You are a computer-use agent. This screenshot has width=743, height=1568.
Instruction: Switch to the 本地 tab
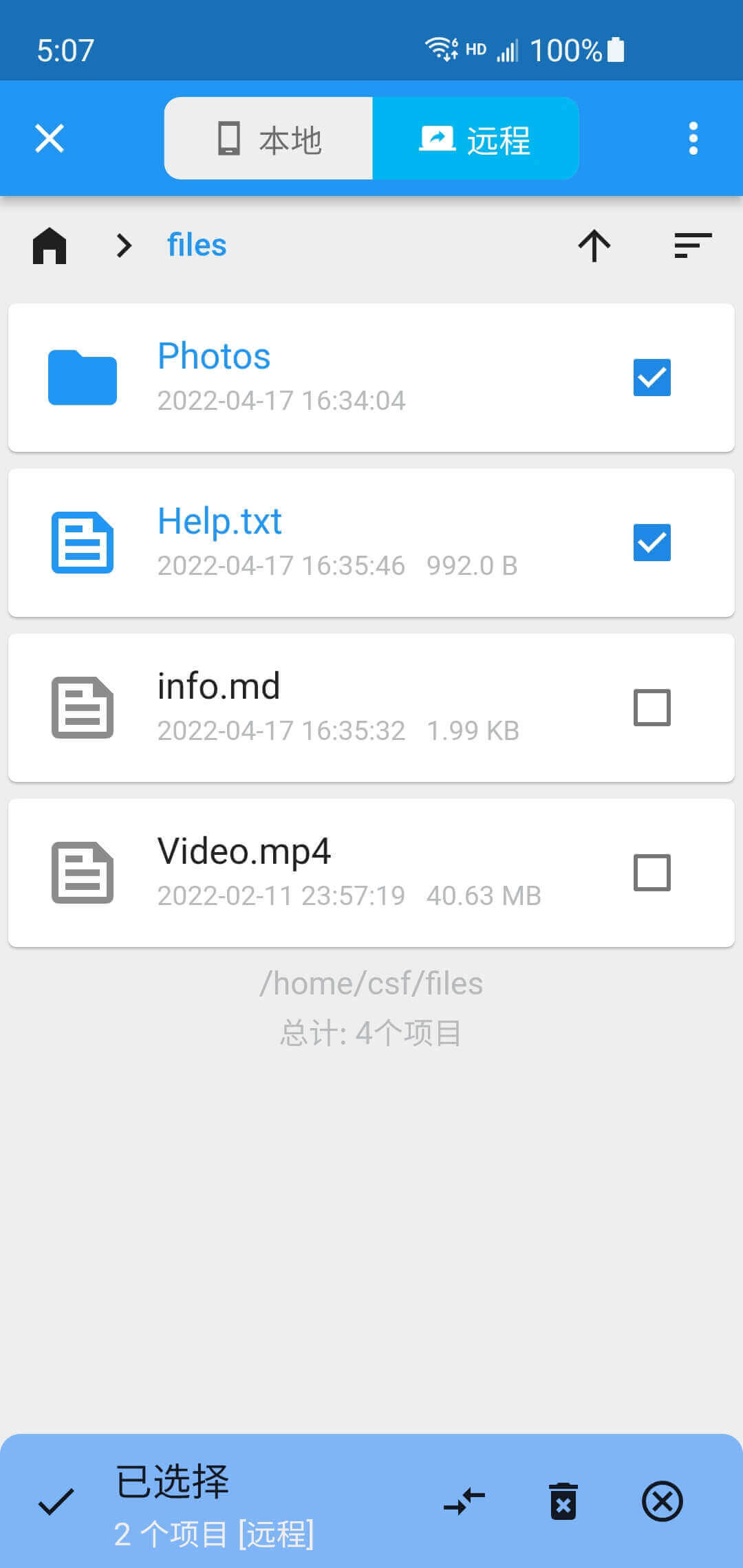(269, 138)
